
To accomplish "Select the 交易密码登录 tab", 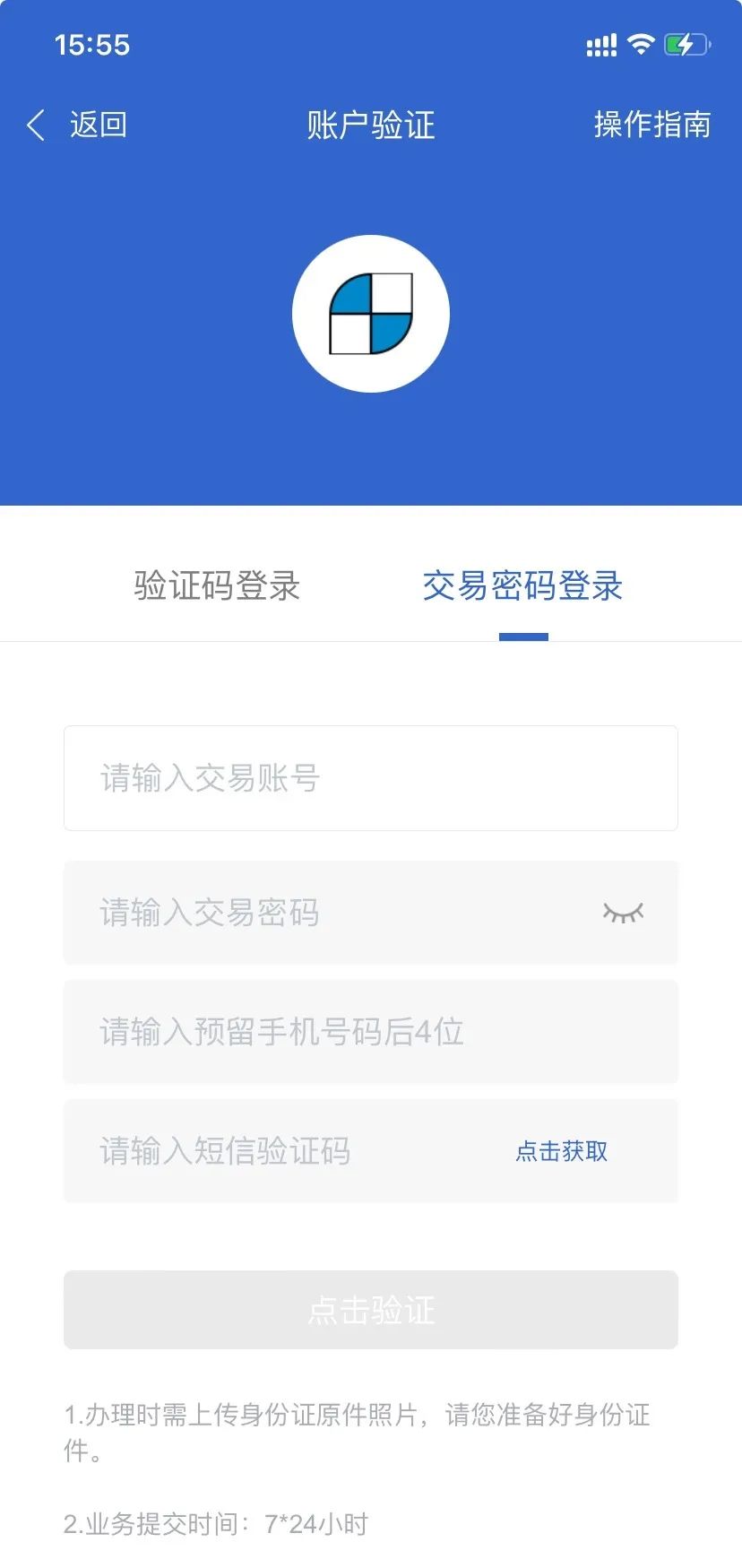I will click(x=522, y=585).
